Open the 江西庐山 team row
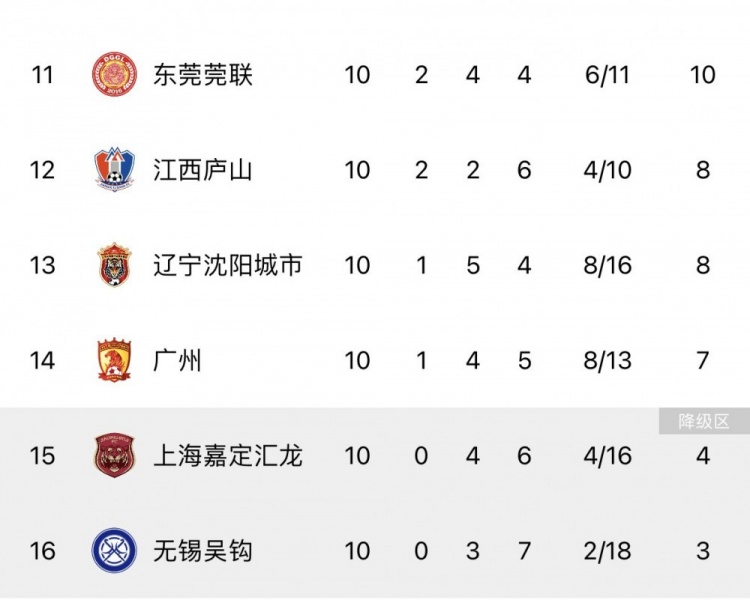 pyautogui.click(x=203, y=170)
